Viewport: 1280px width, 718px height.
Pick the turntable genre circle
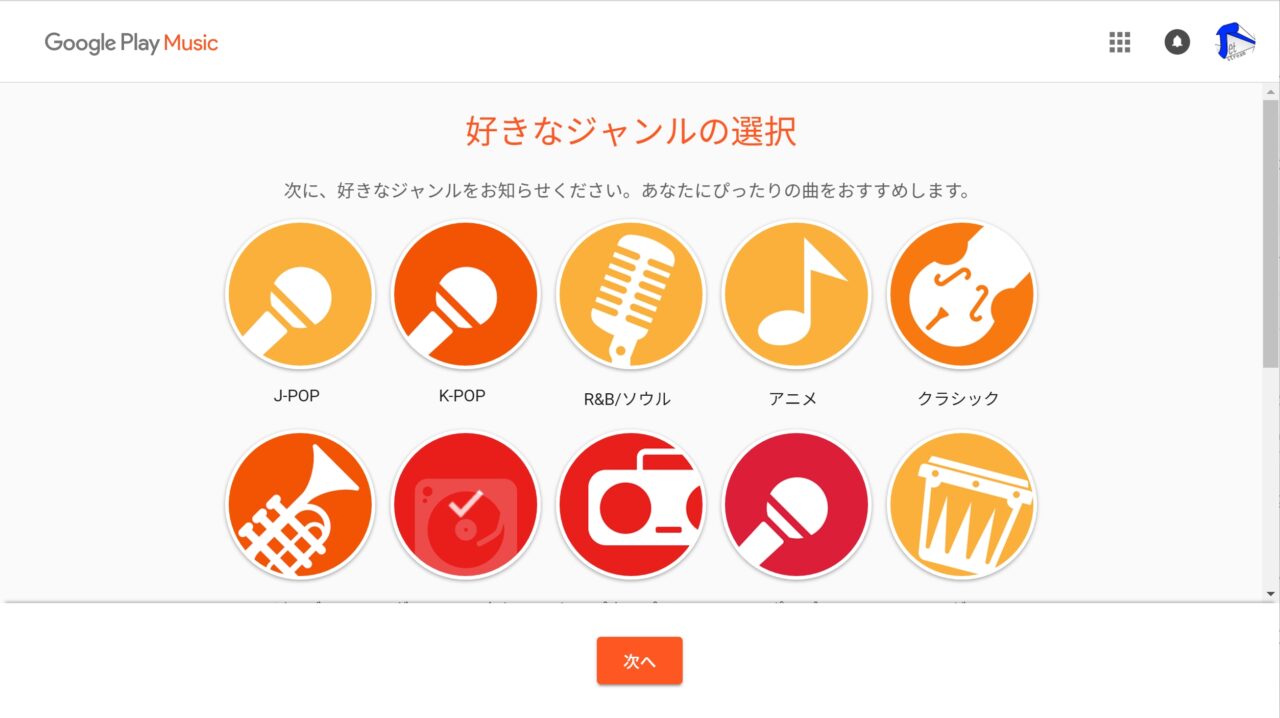click(465, 505)
